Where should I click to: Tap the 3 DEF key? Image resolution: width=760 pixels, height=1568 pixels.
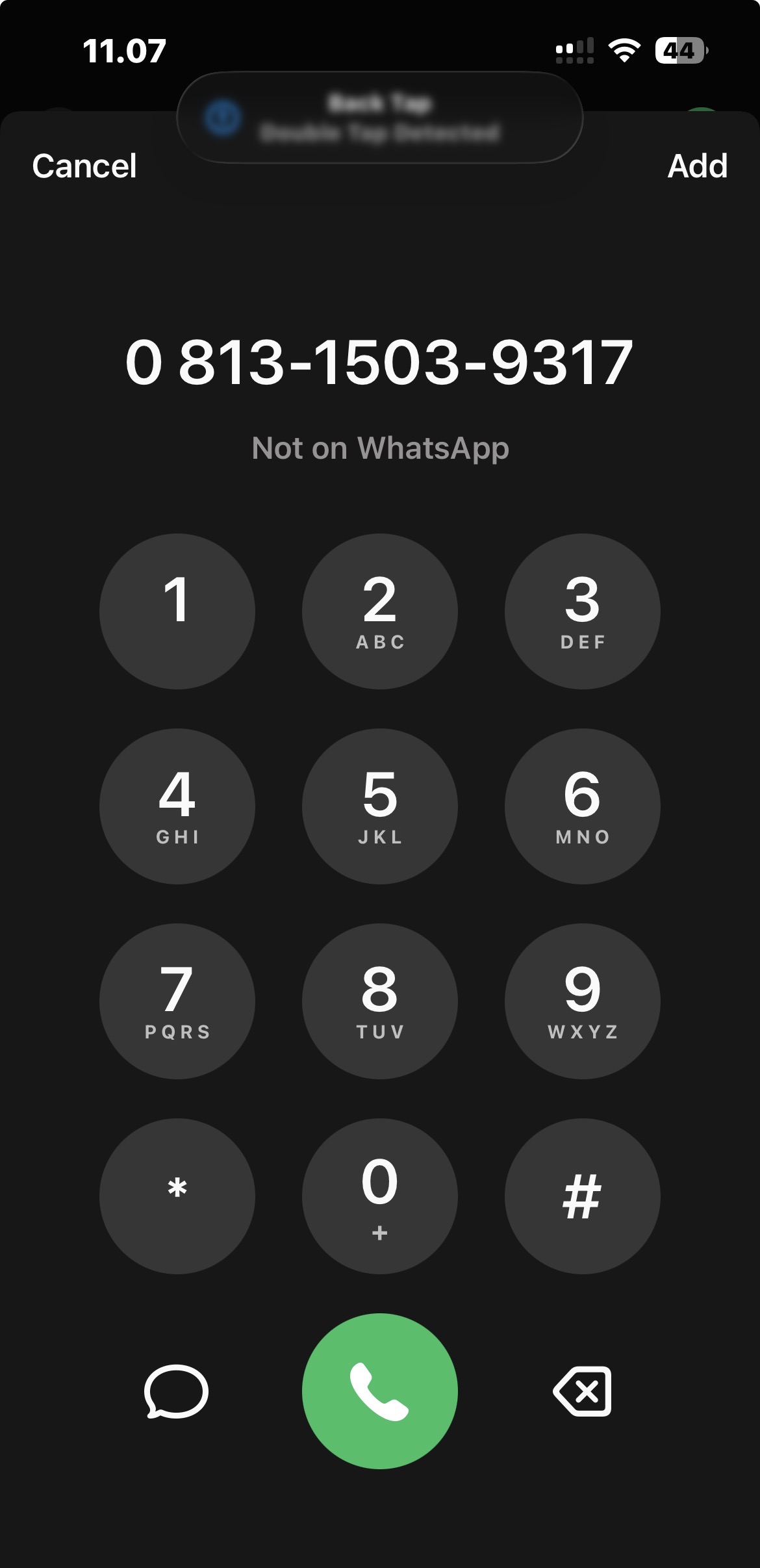582,611
